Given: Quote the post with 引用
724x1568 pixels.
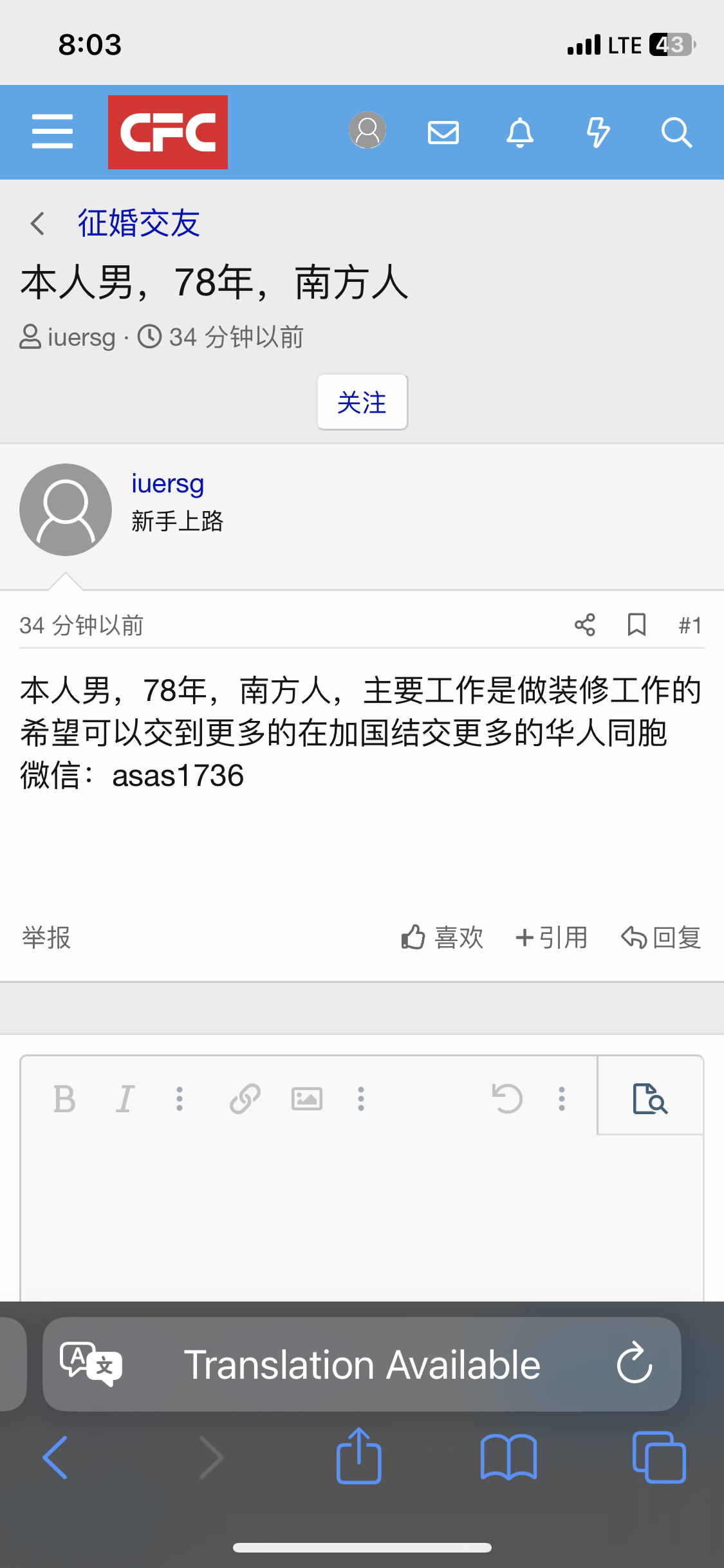Looking at the screenshot, I should coord(552,937).
